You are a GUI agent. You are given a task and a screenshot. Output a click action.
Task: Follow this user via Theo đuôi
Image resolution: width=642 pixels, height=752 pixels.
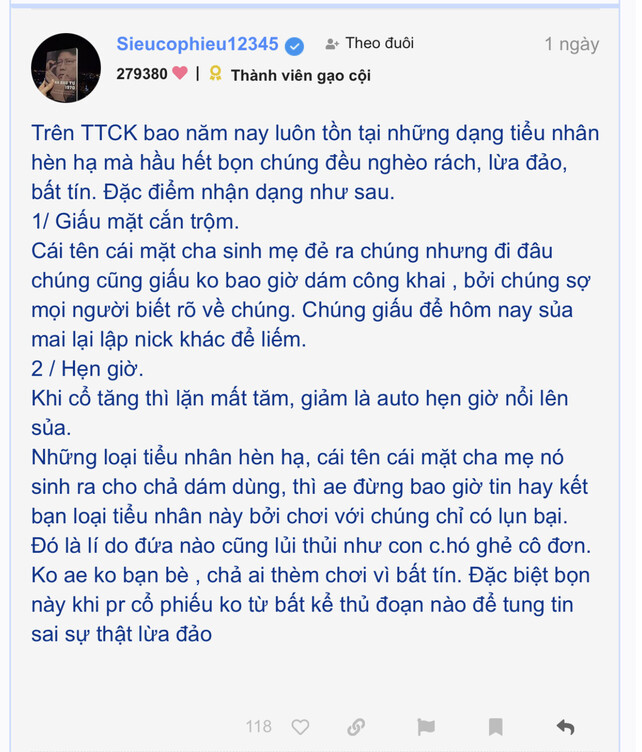point(369,44)
